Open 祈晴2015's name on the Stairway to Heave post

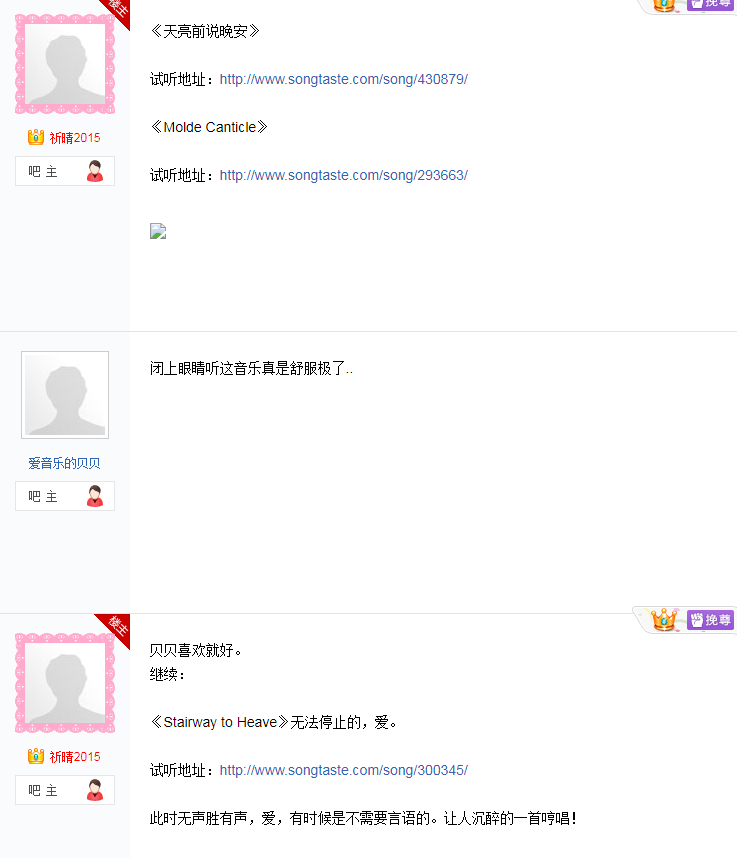[75, 756]
